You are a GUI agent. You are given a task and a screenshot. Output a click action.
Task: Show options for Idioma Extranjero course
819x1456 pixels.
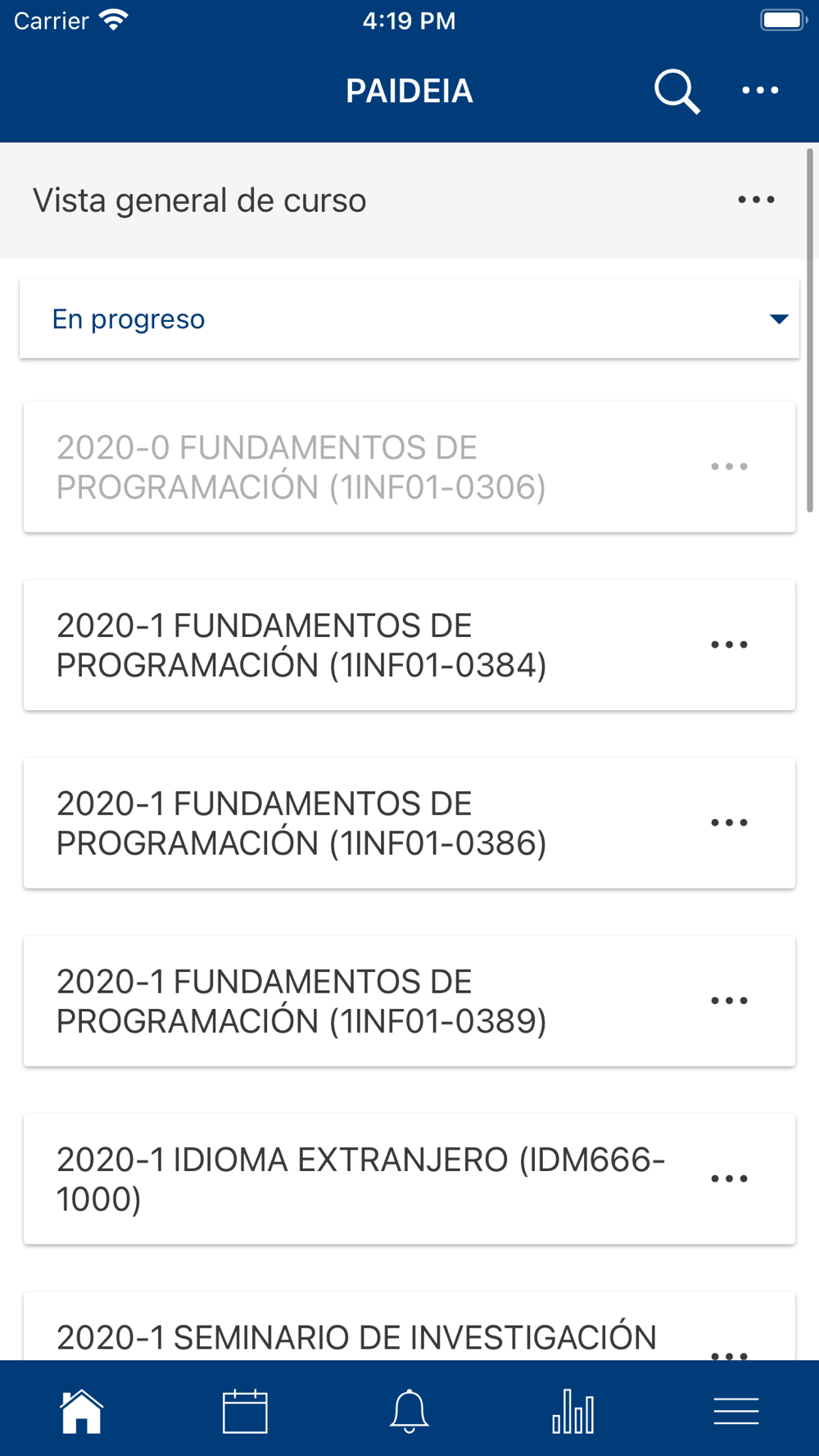pos(729,1179)
